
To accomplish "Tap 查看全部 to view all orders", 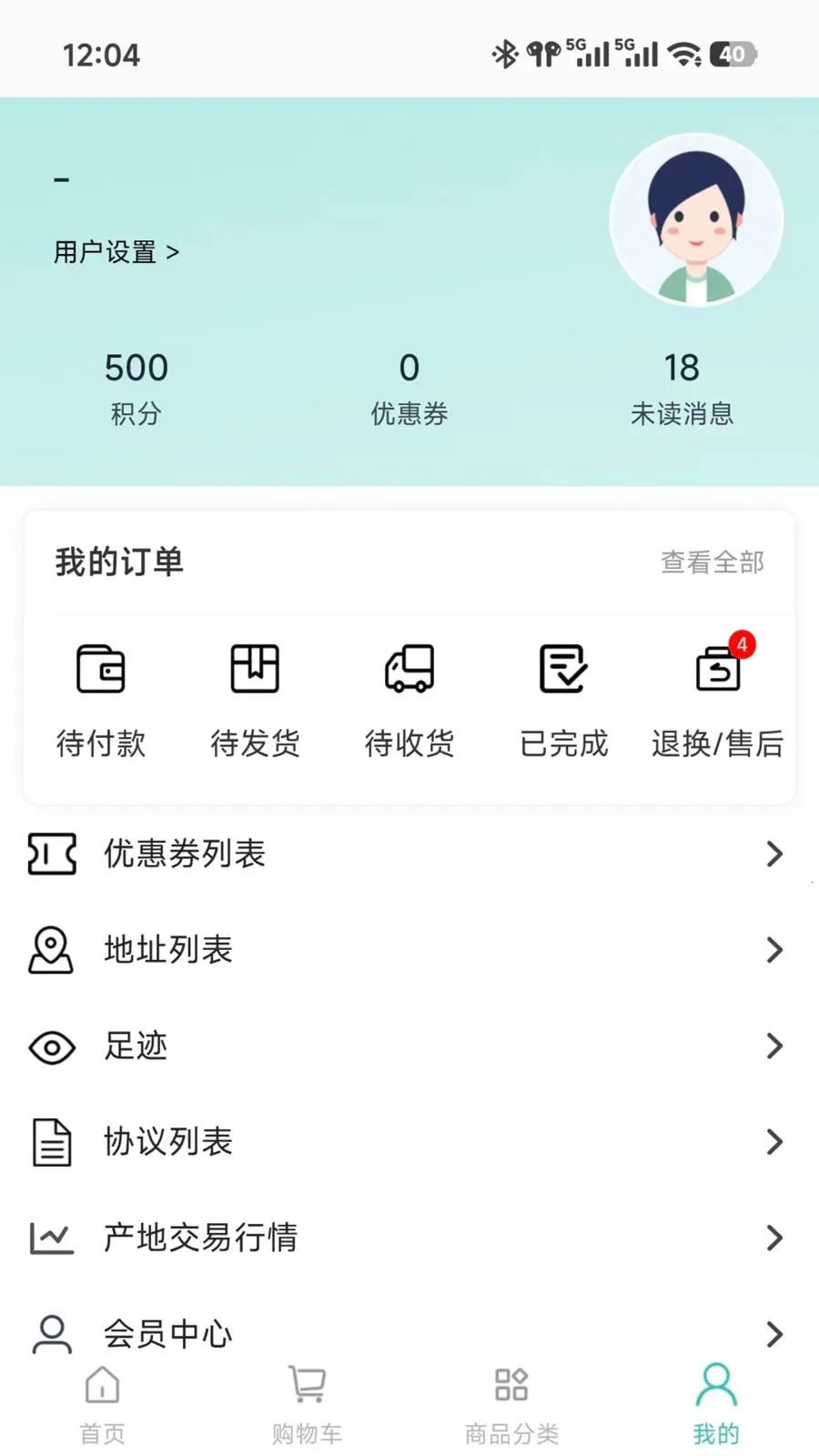I will [713, 562].
